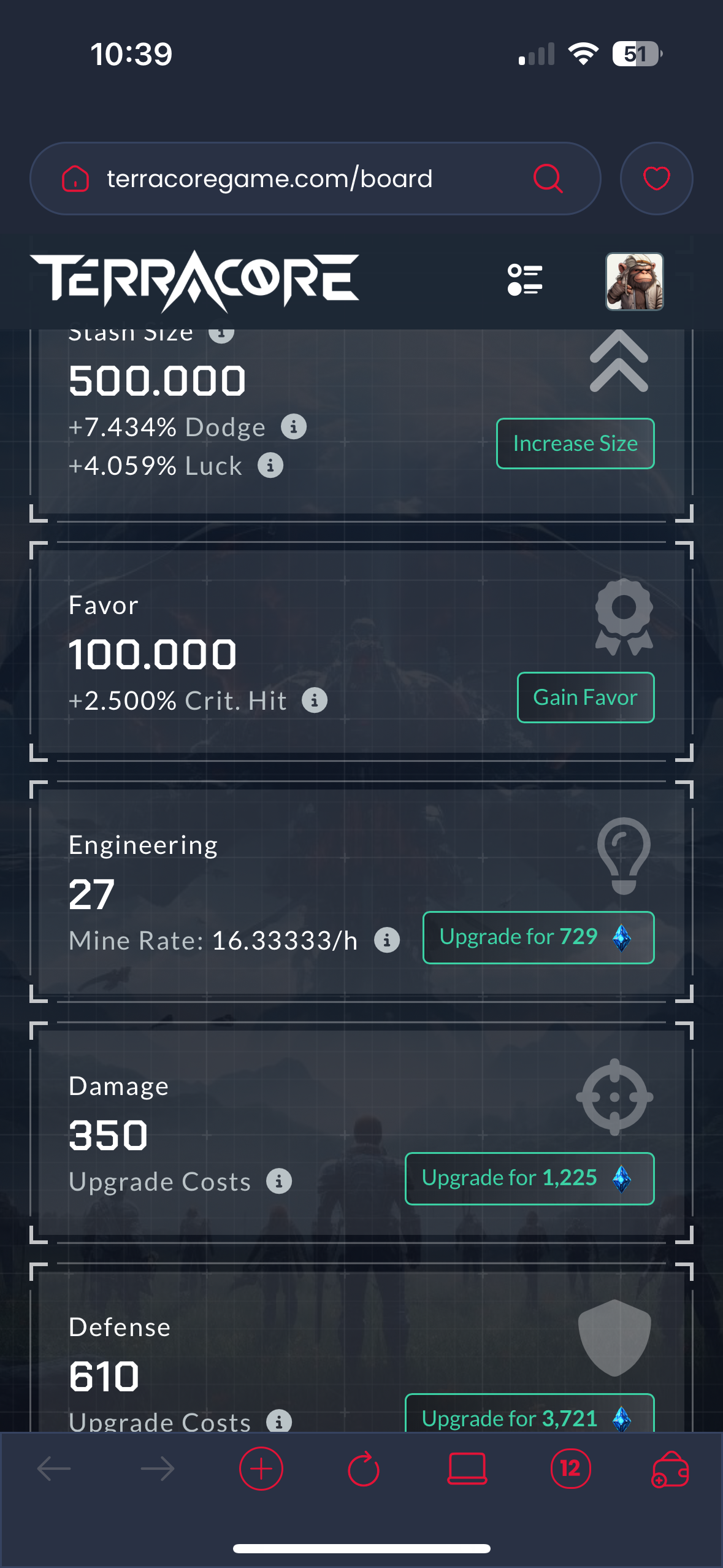Reload the current page

tap(364, 1469)
